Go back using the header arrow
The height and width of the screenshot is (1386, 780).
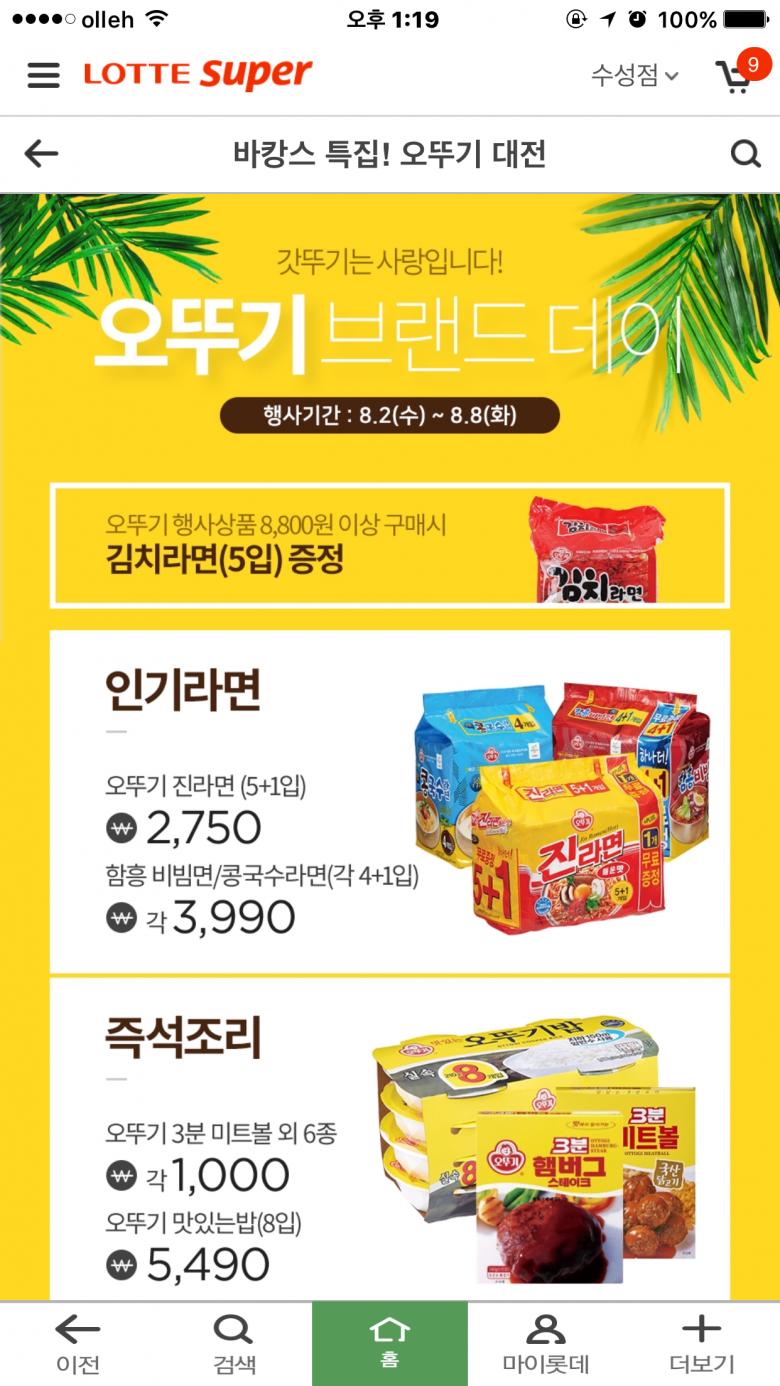coord(41,154)
